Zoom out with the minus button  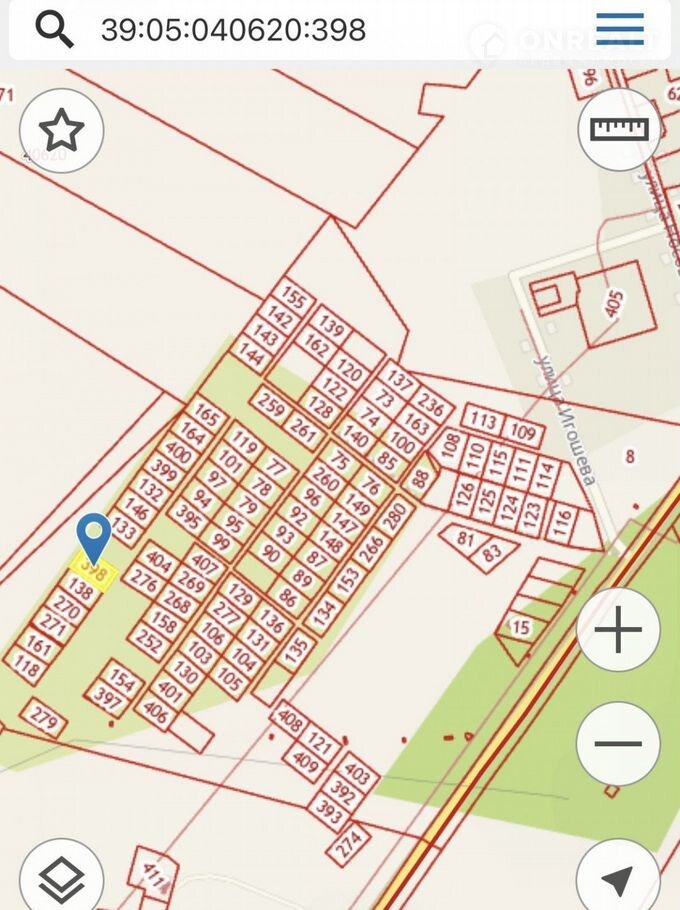tap(619, 744)
